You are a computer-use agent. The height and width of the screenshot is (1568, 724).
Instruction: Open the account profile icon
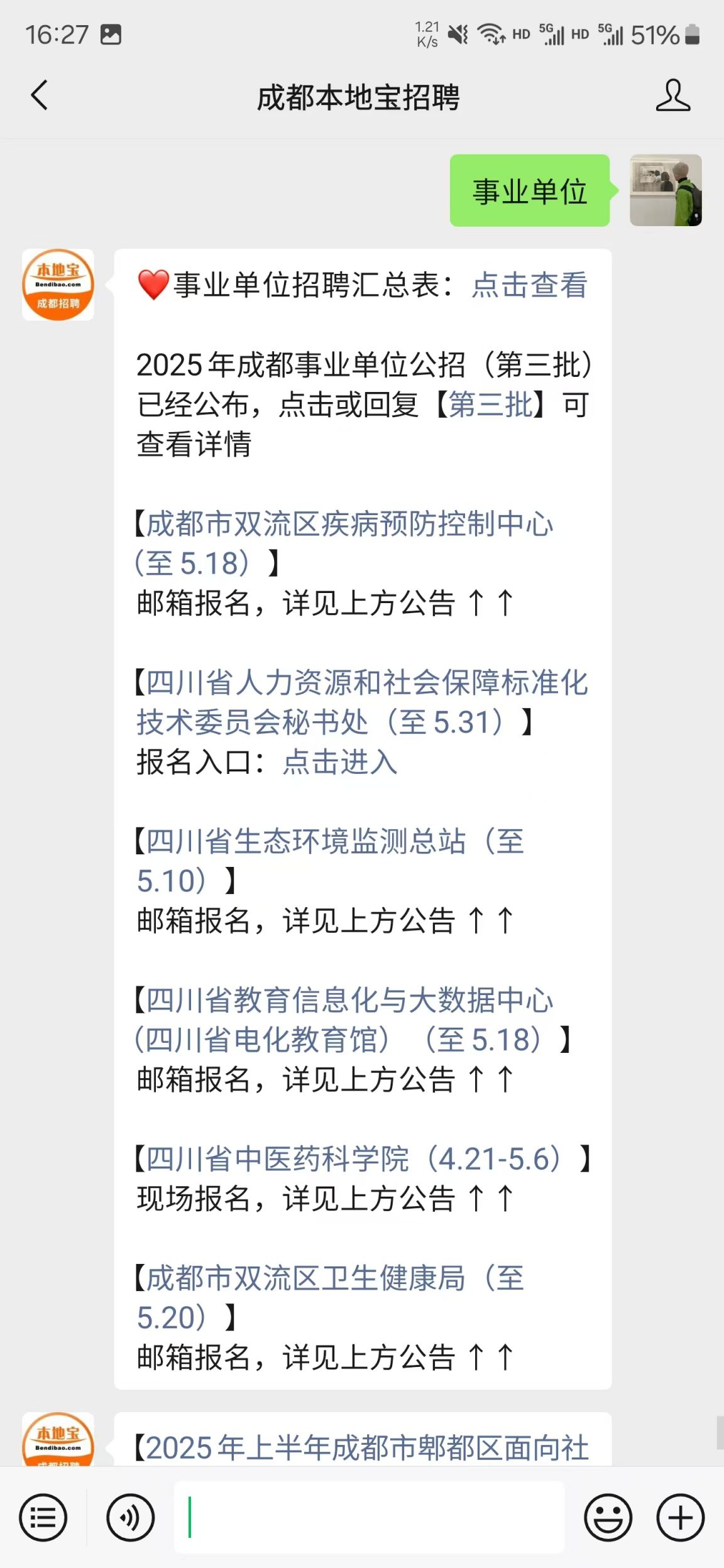tap(672, 96)
